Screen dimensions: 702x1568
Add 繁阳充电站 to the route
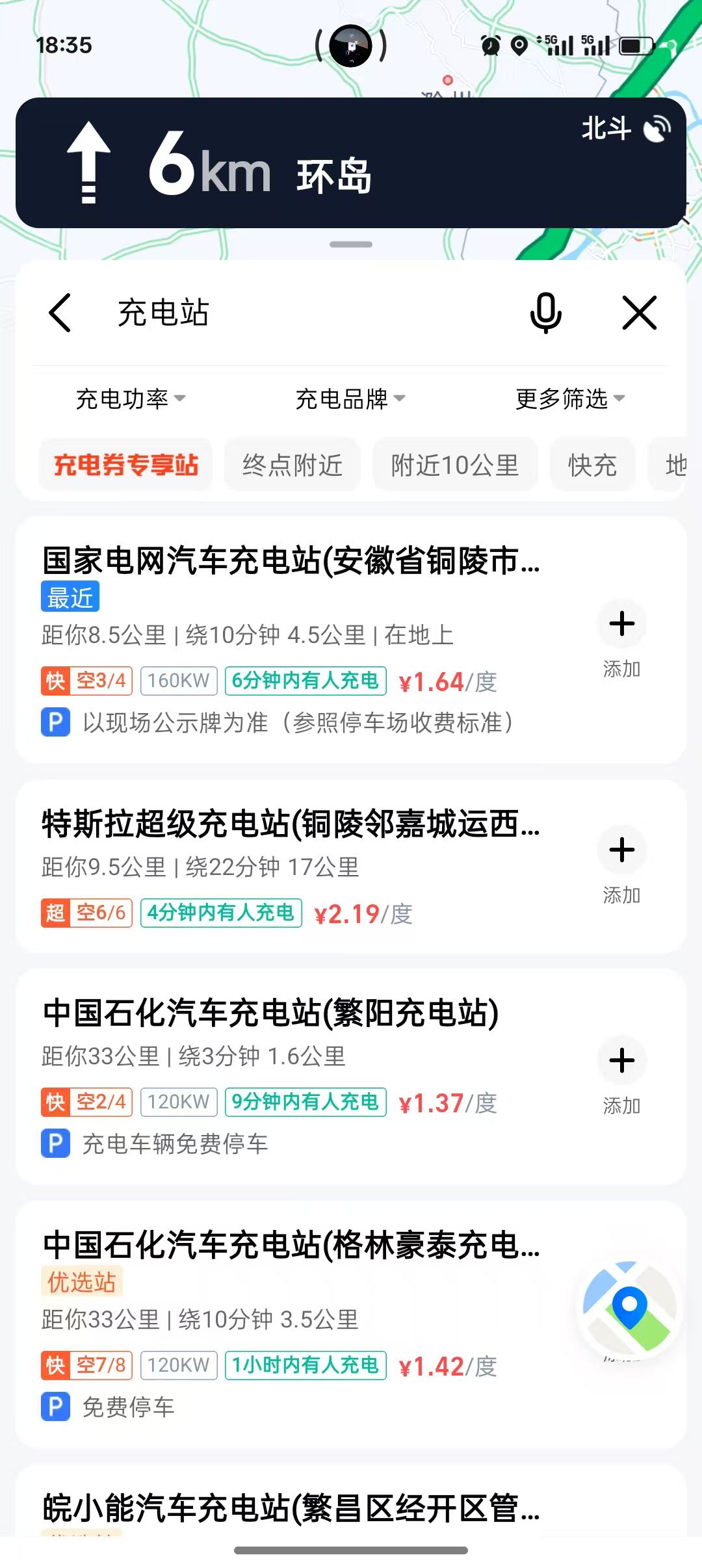pyautogui.click(x=622, y=1076)
